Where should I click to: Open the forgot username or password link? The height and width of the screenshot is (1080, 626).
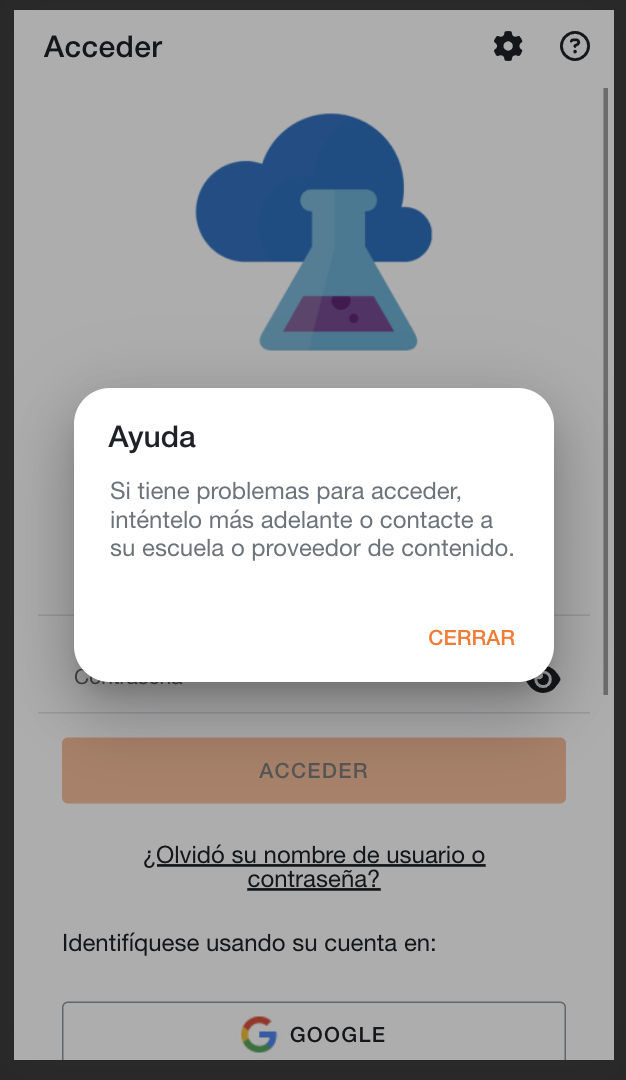pyautogui.click(x=314, y=866)
